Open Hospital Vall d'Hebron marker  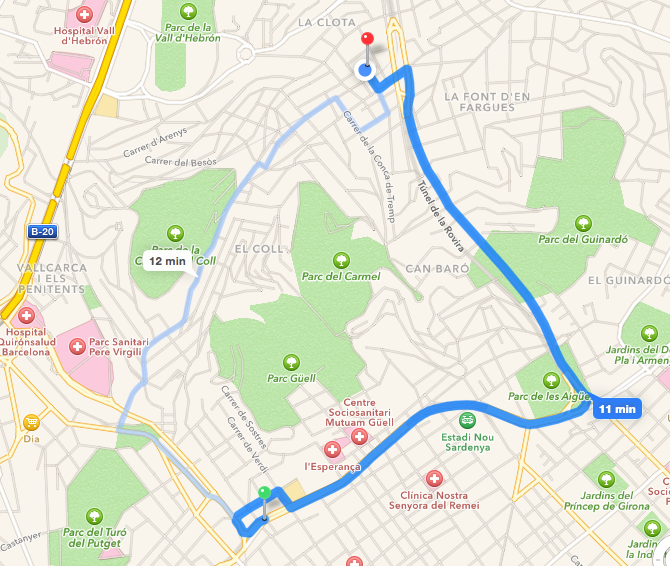(84, 14)
